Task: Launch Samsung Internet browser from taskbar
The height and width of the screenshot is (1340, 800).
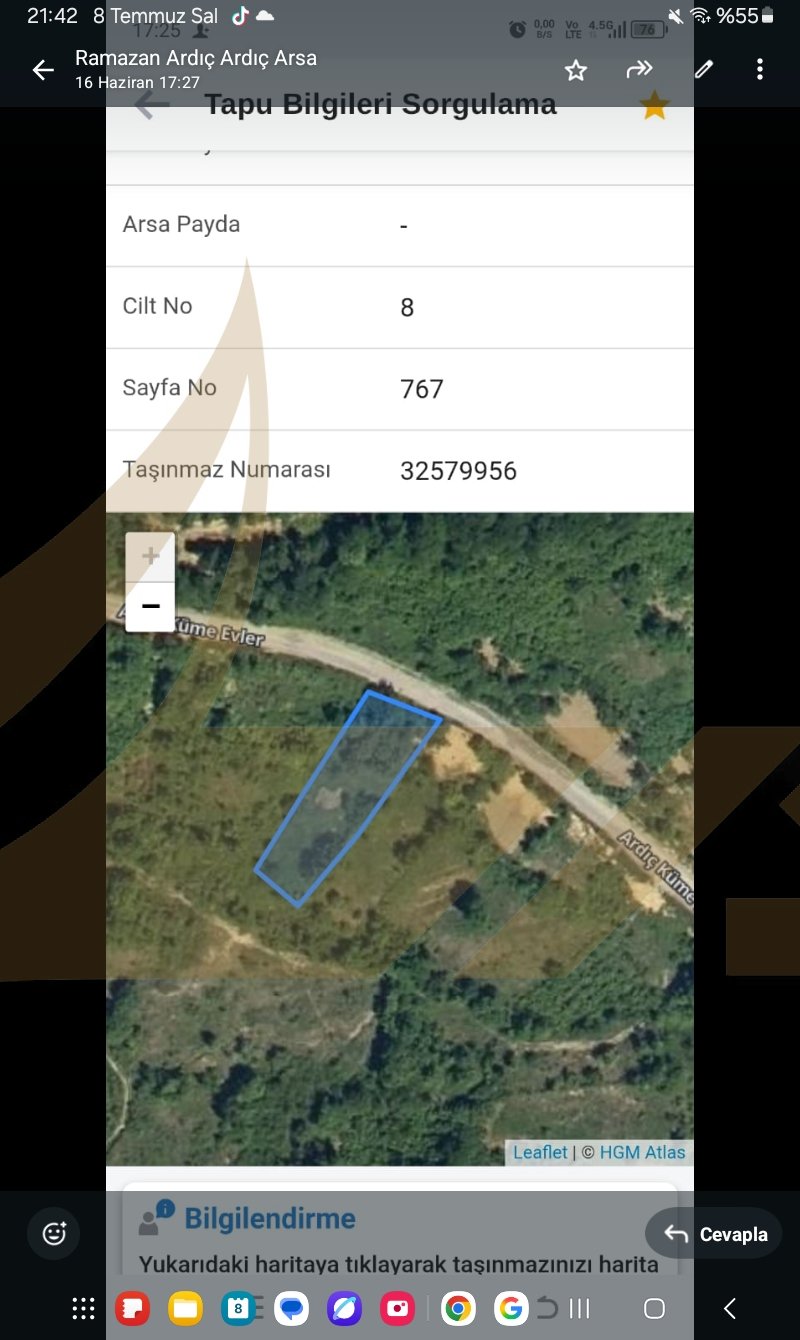Action: 344,1308
